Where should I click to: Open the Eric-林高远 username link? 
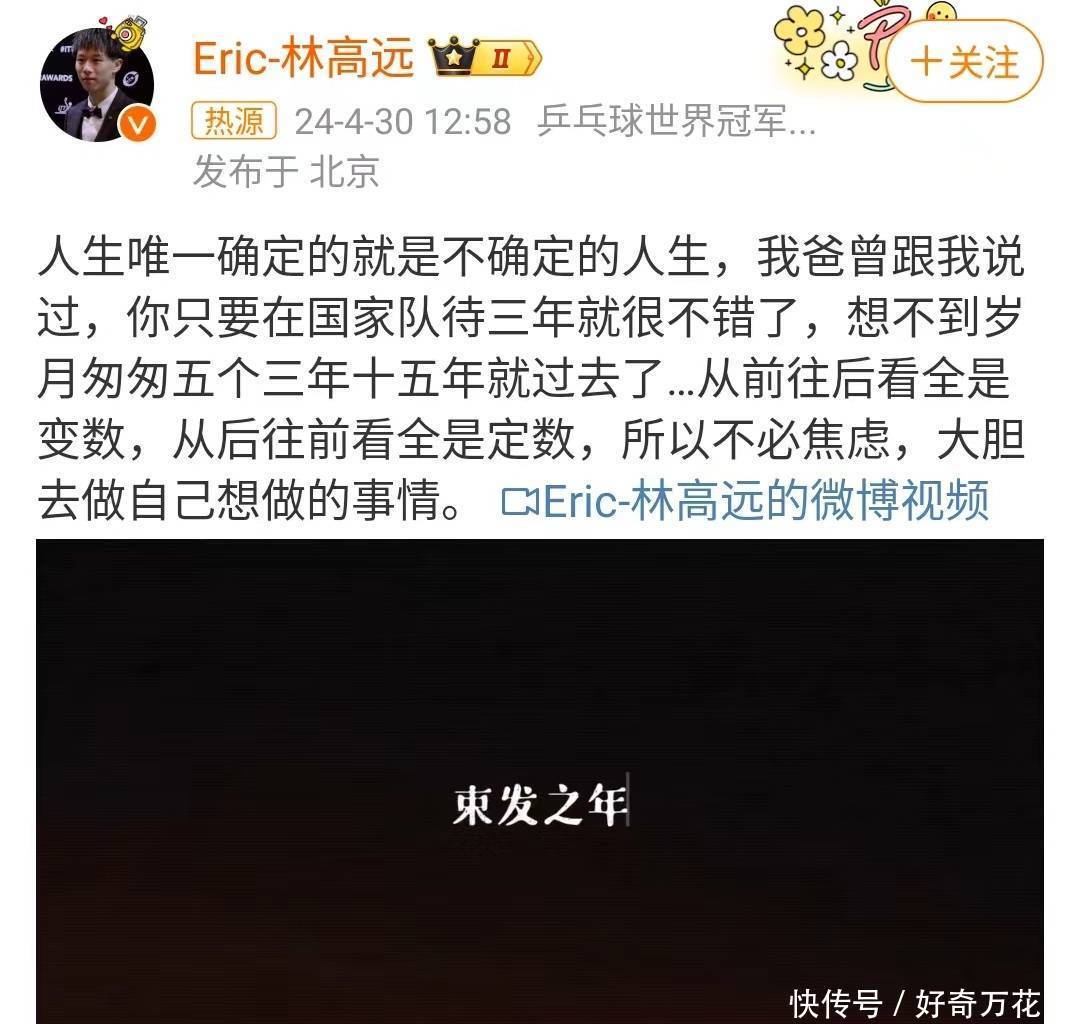coord(303,60)
